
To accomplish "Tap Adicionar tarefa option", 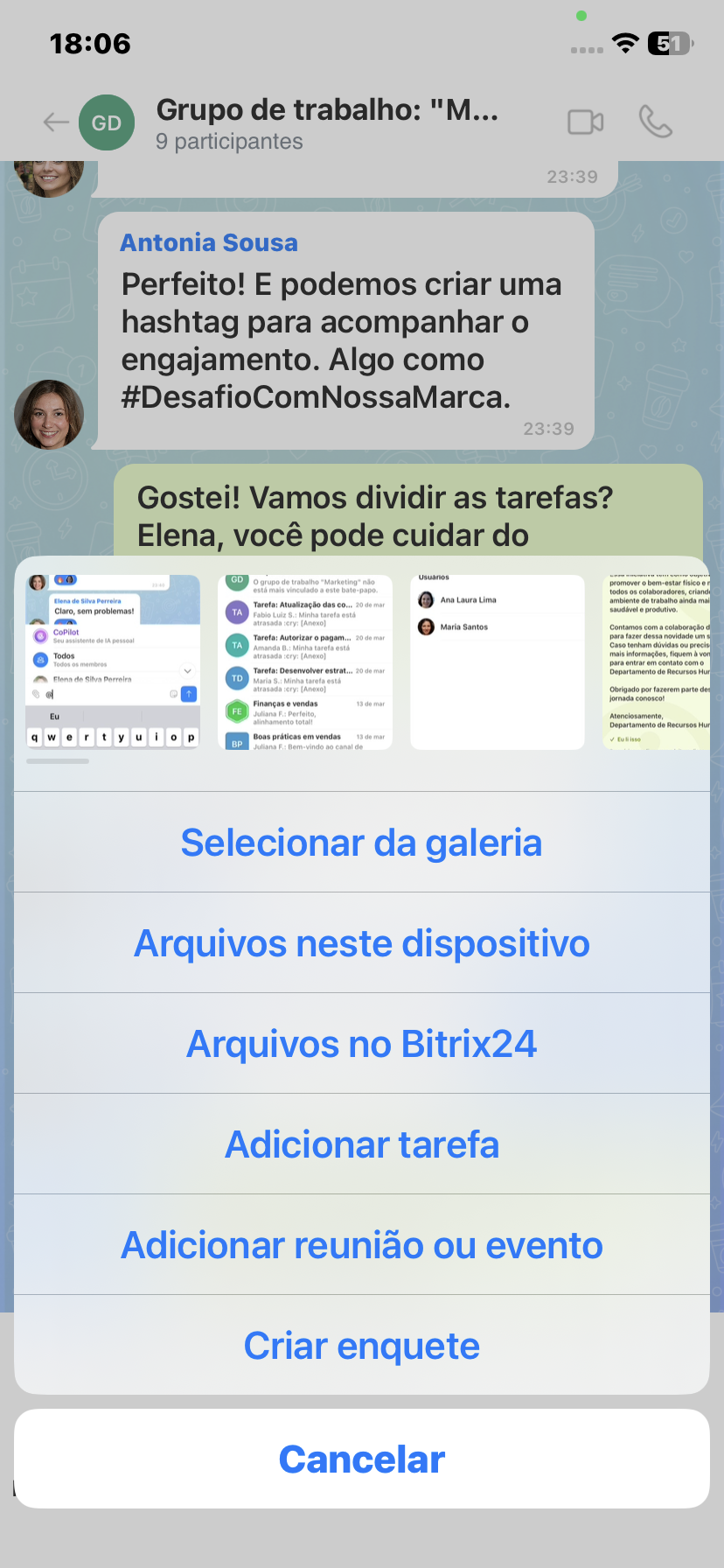I will point(361,1144).
